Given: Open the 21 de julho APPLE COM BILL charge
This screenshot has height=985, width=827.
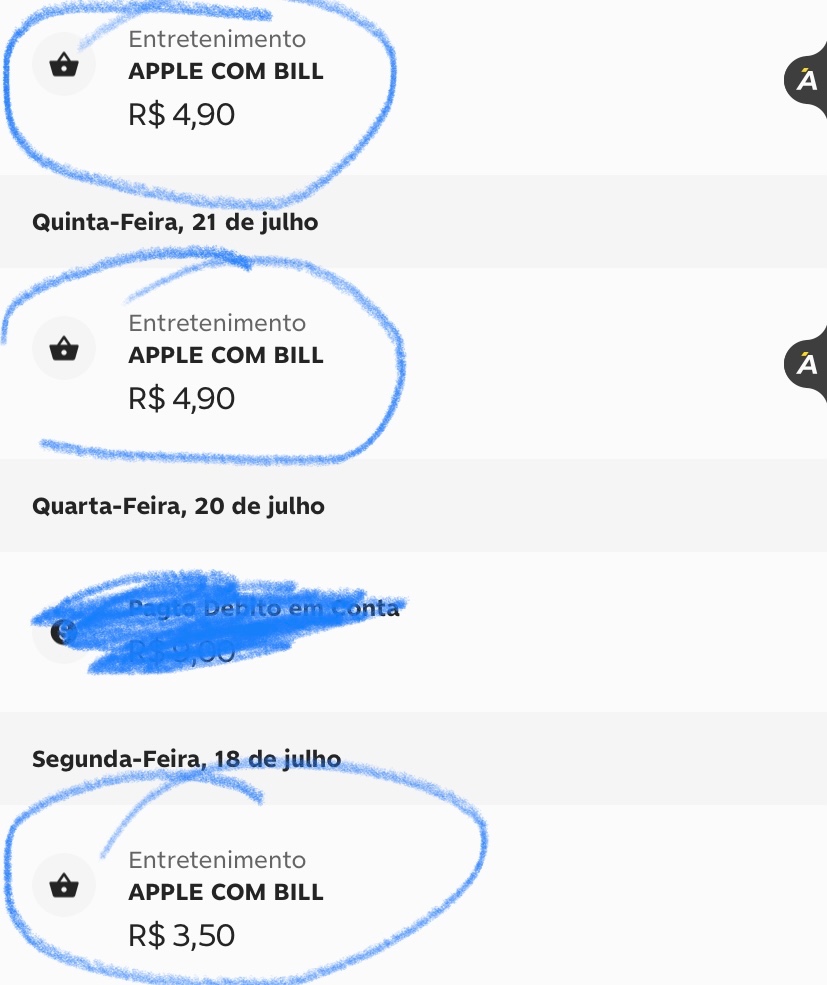Looking at the screenshot, I should (226, 356).
